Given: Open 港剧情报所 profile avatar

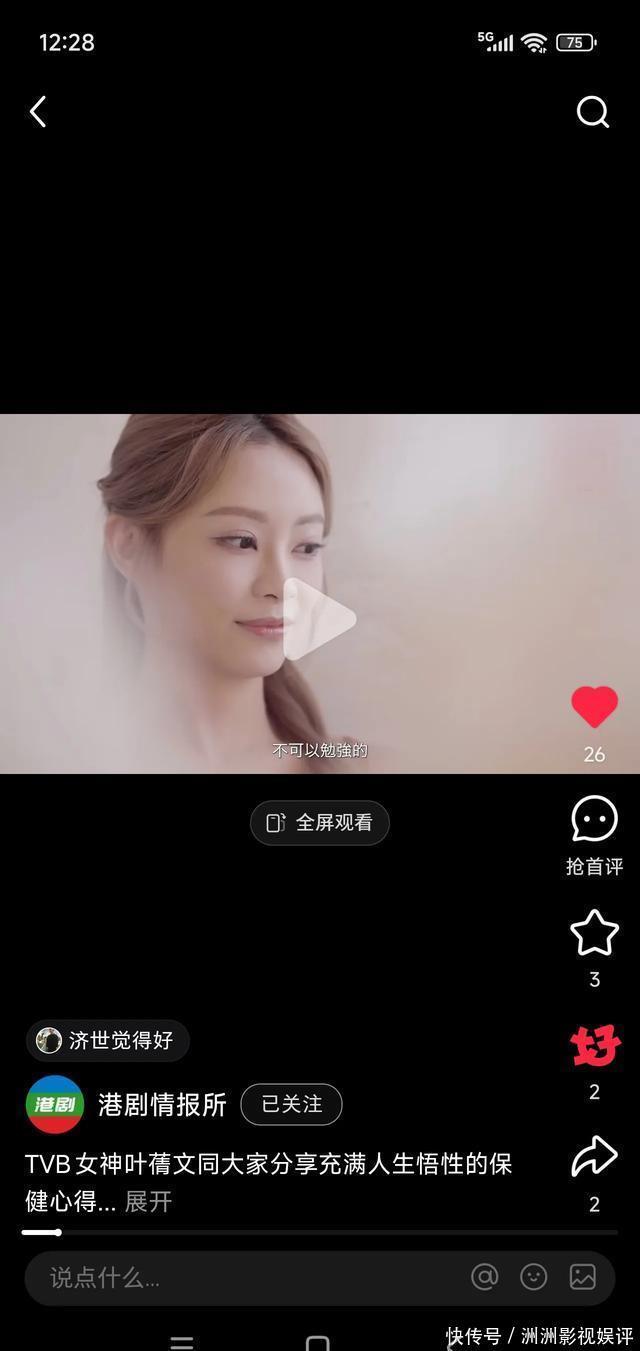Looking at the screenshot, I should (54, 1104).
